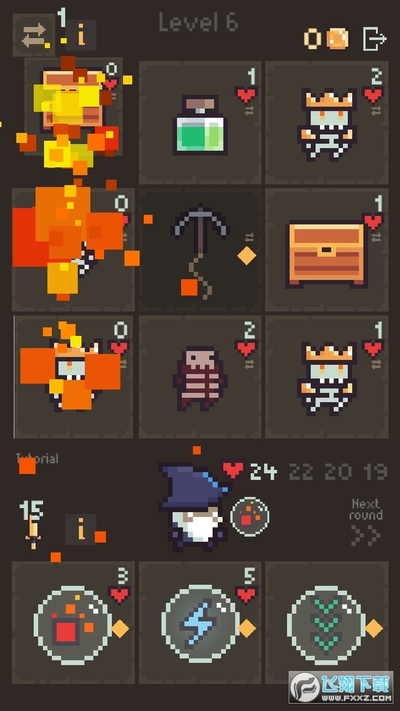Select the crossbow card

pos(200,250)
